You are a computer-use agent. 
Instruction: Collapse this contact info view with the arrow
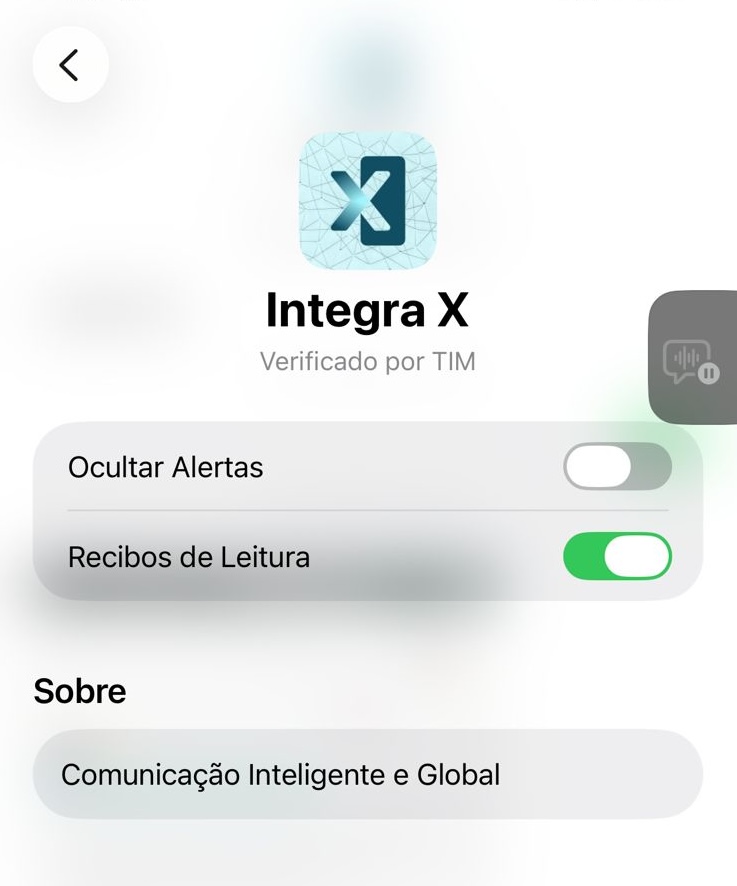point(69,63)
